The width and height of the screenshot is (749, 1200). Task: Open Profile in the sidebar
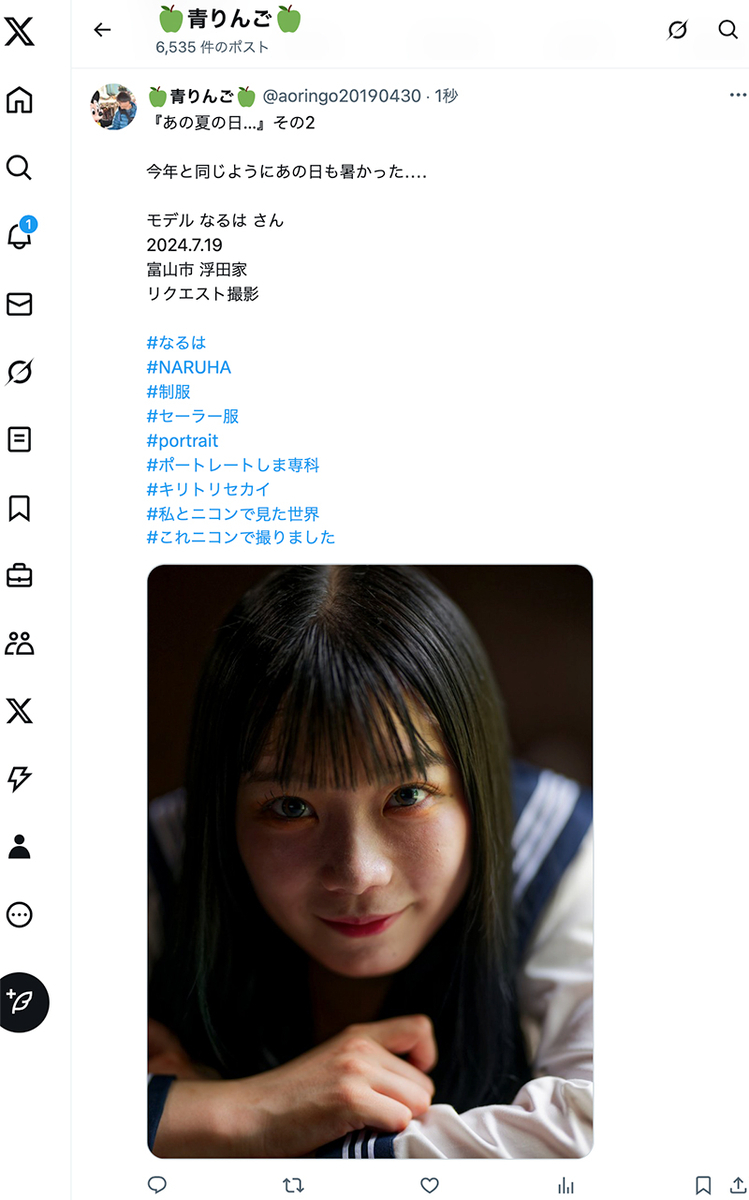pos(19,847)
